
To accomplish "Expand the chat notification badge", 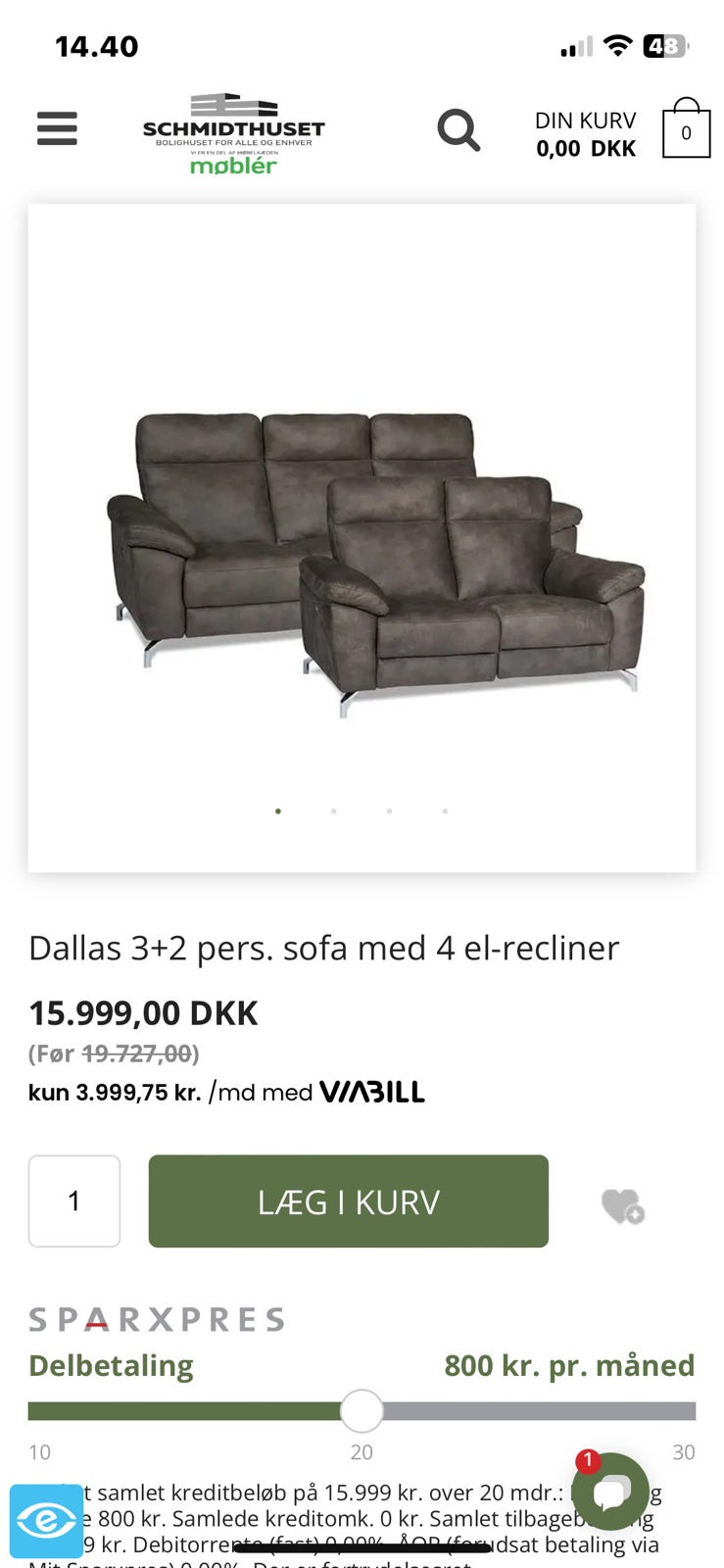I will click(x=588, y=1460).
